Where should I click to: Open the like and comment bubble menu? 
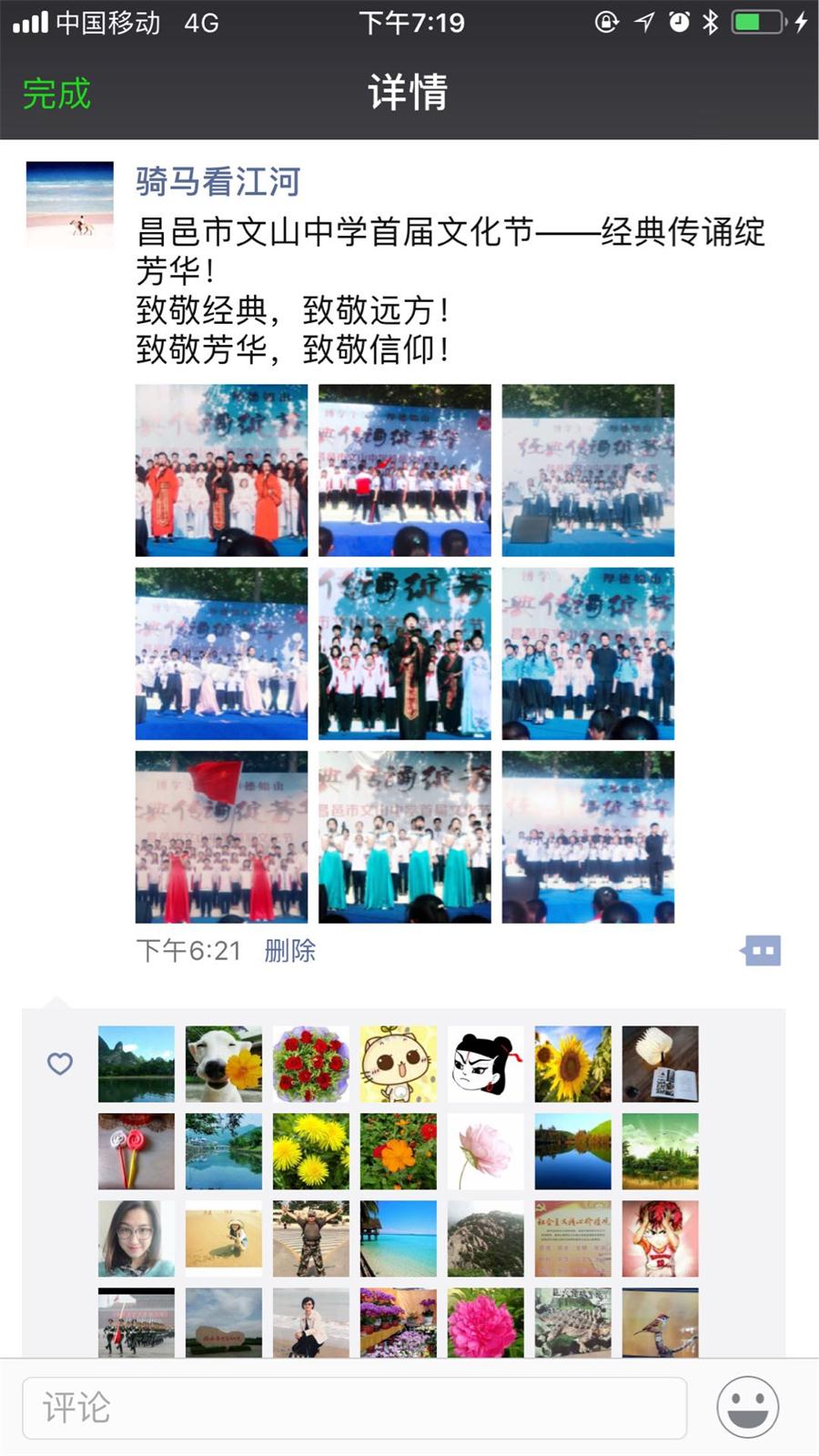761,951
